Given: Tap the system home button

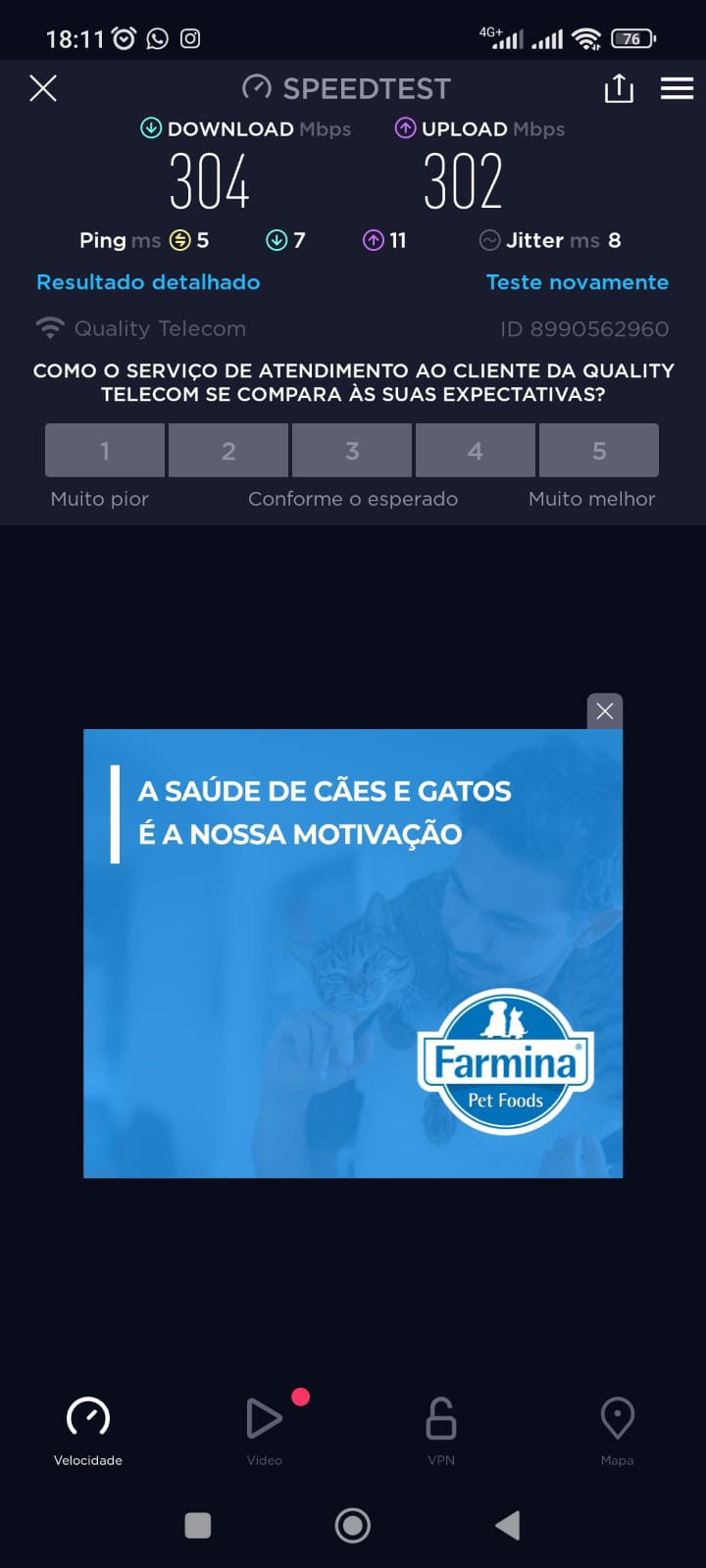Looking at the screenshot, I should [x=353, y=1525].
